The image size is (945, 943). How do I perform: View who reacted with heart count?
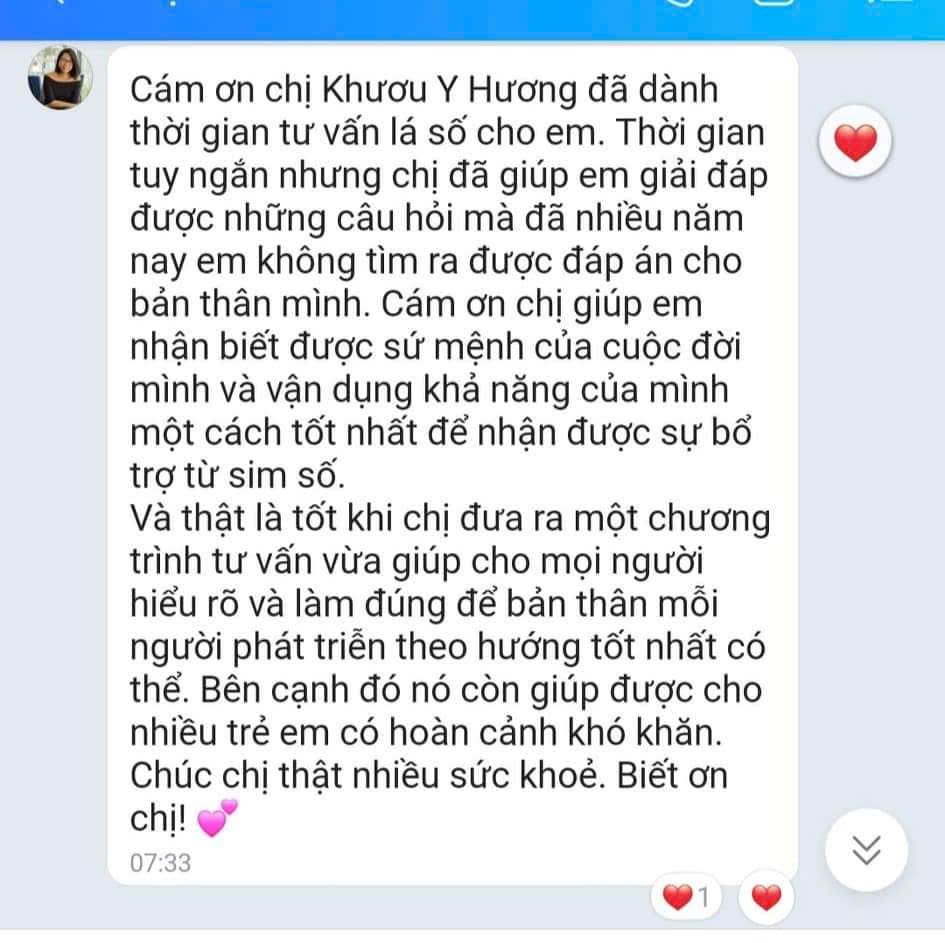click(688, 898)
